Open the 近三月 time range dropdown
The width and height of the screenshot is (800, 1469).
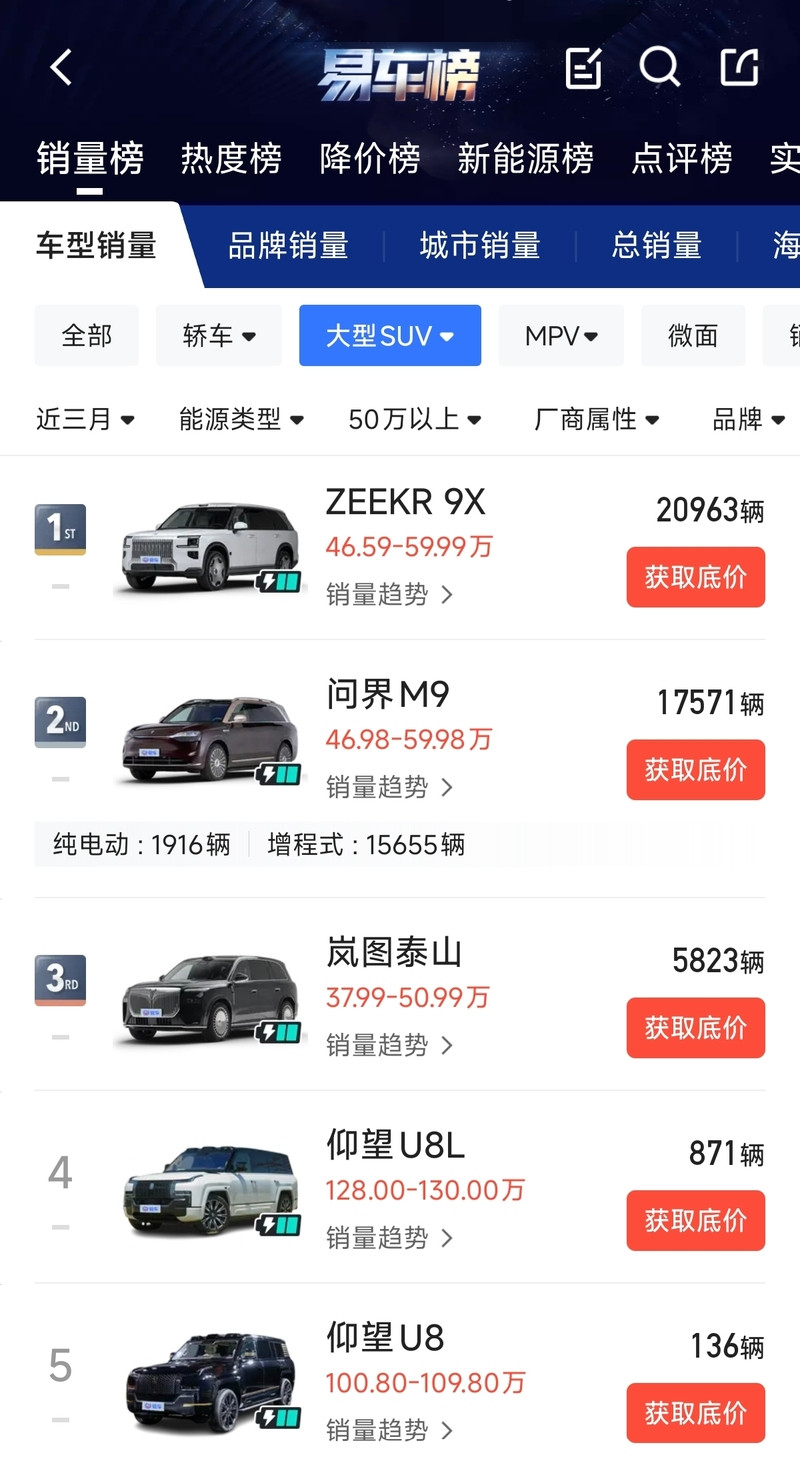[85, 419]
